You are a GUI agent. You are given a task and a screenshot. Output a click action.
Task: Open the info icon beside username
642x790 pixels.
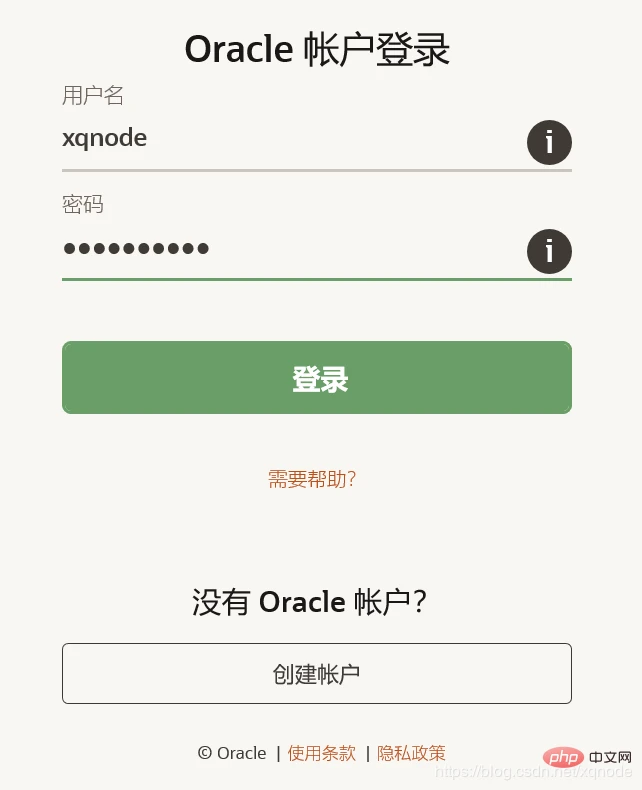549,142
